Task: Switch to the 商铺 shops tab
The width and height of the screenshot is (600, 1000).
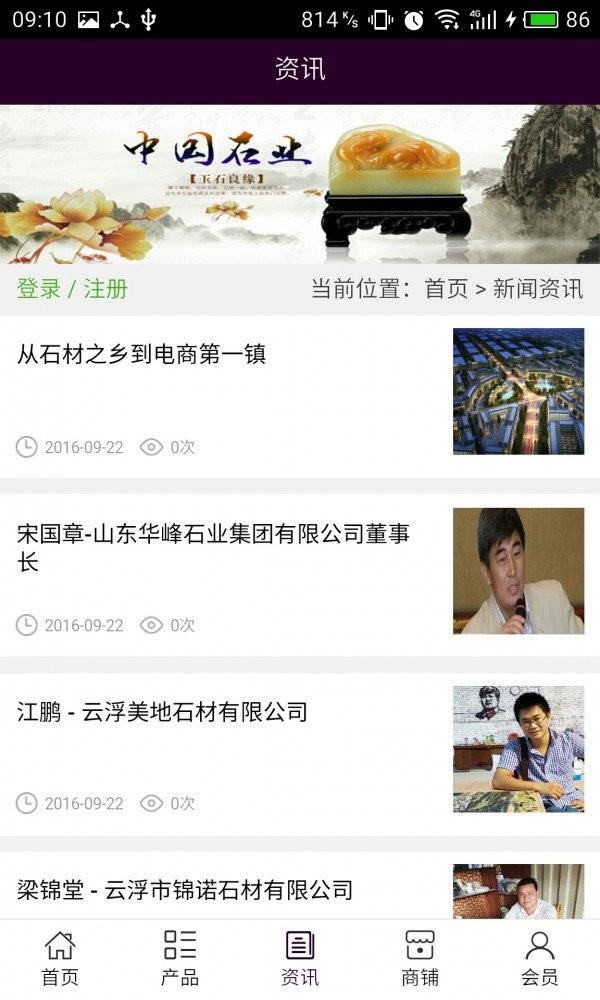Action: [x=420, y=958]
